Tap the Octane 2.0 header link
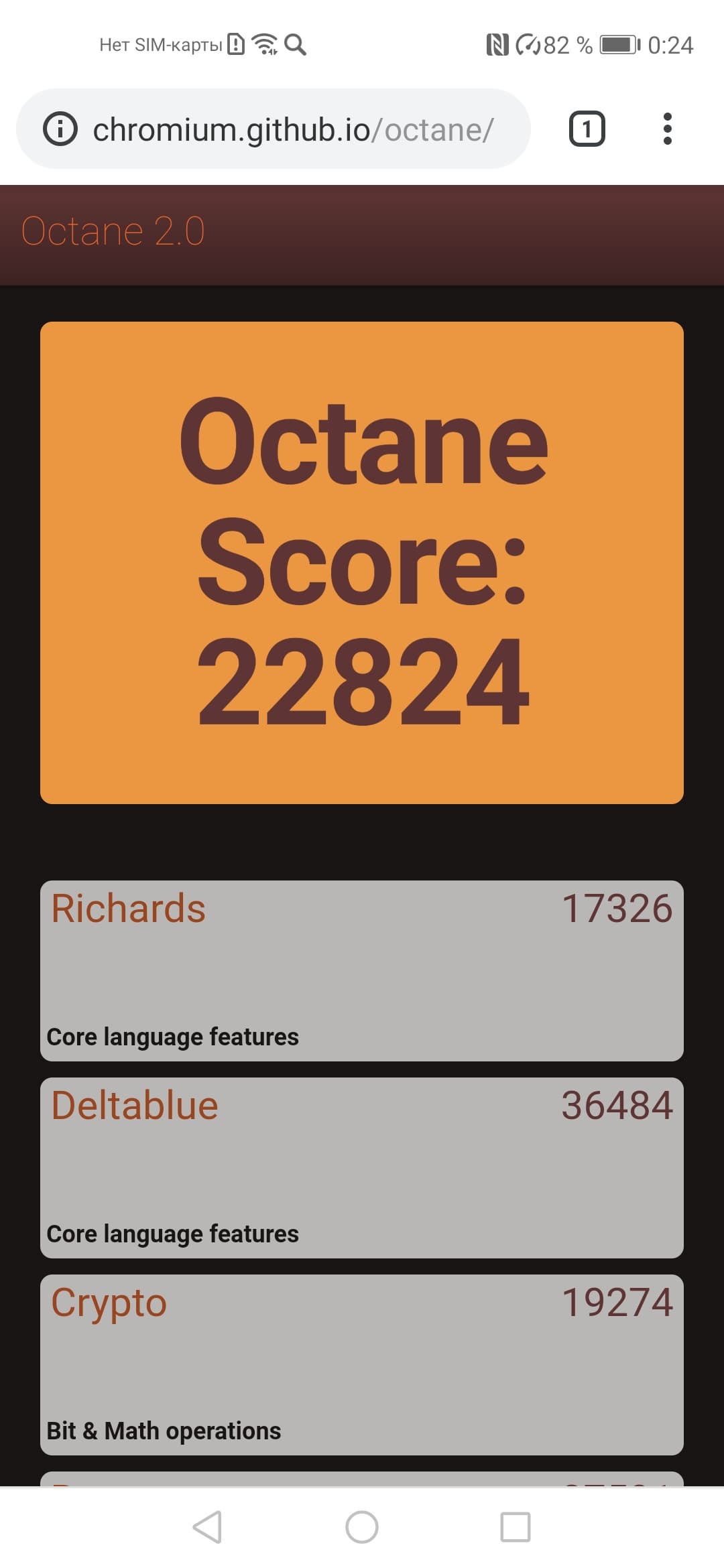724x1568 pixels. coord(113,232)
